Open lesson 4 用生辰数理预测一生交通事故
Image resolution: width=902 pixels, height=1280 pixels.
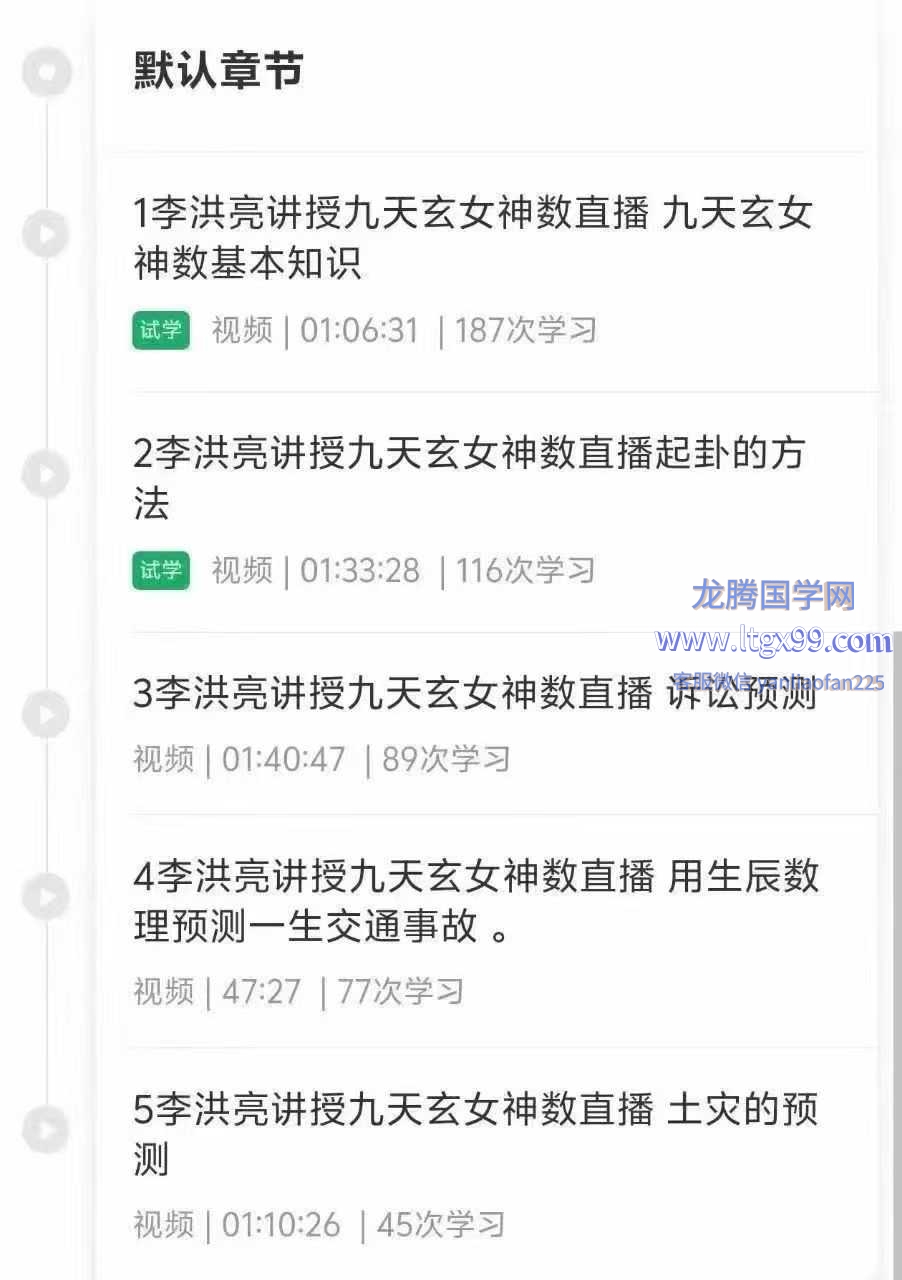[475, 902]
